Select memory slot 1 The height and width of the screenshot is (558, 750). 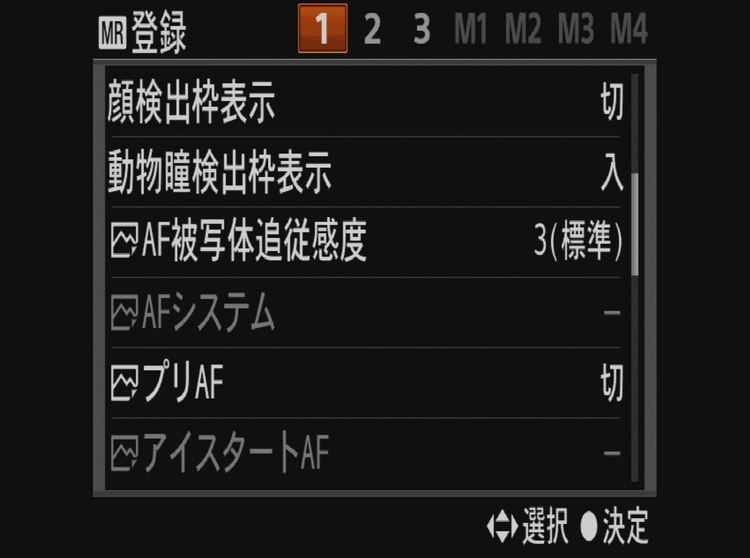(322, 29)
